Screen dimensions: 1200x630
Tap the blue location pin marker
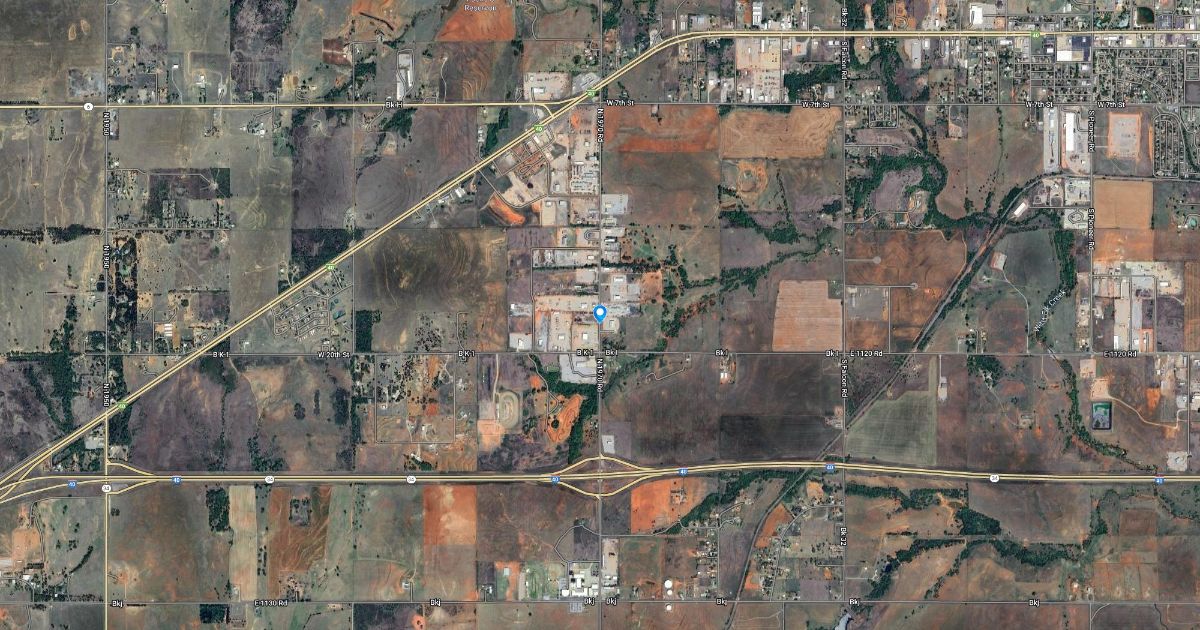(x=600, y=314)
